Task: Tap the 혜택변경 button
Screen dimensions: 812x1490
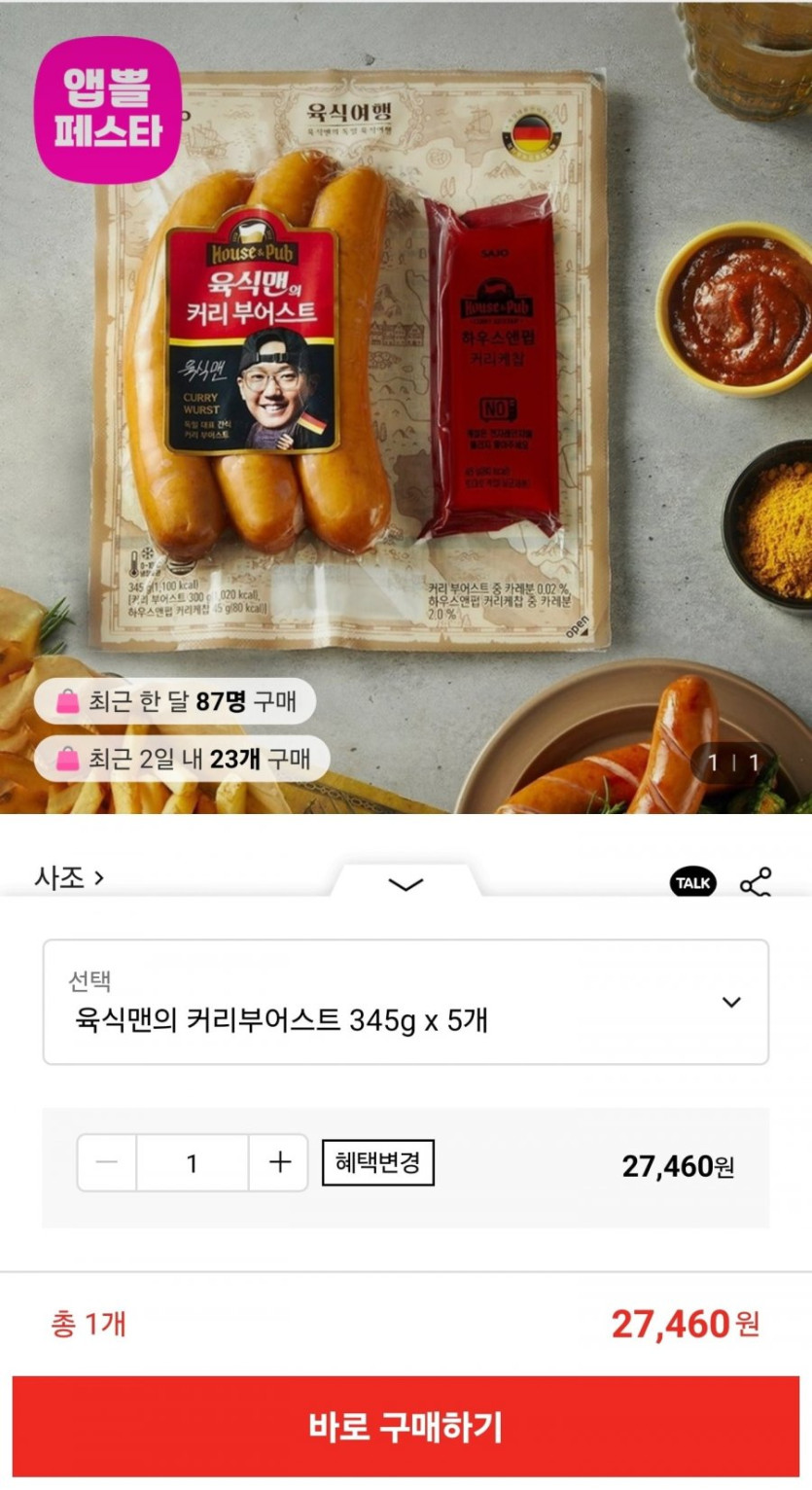Action: 377,1162
